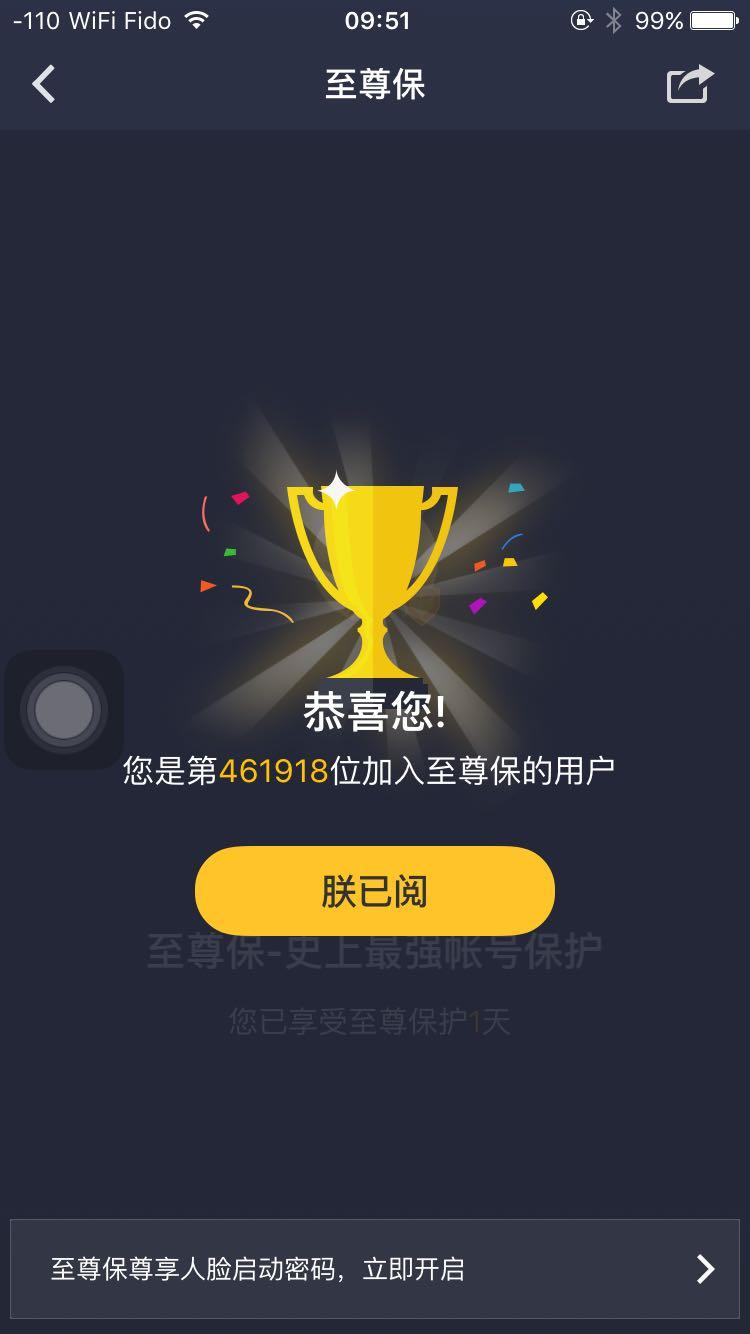Tap the floating AssistiveTouch button
750x1334 pixels.
[64, 710]
